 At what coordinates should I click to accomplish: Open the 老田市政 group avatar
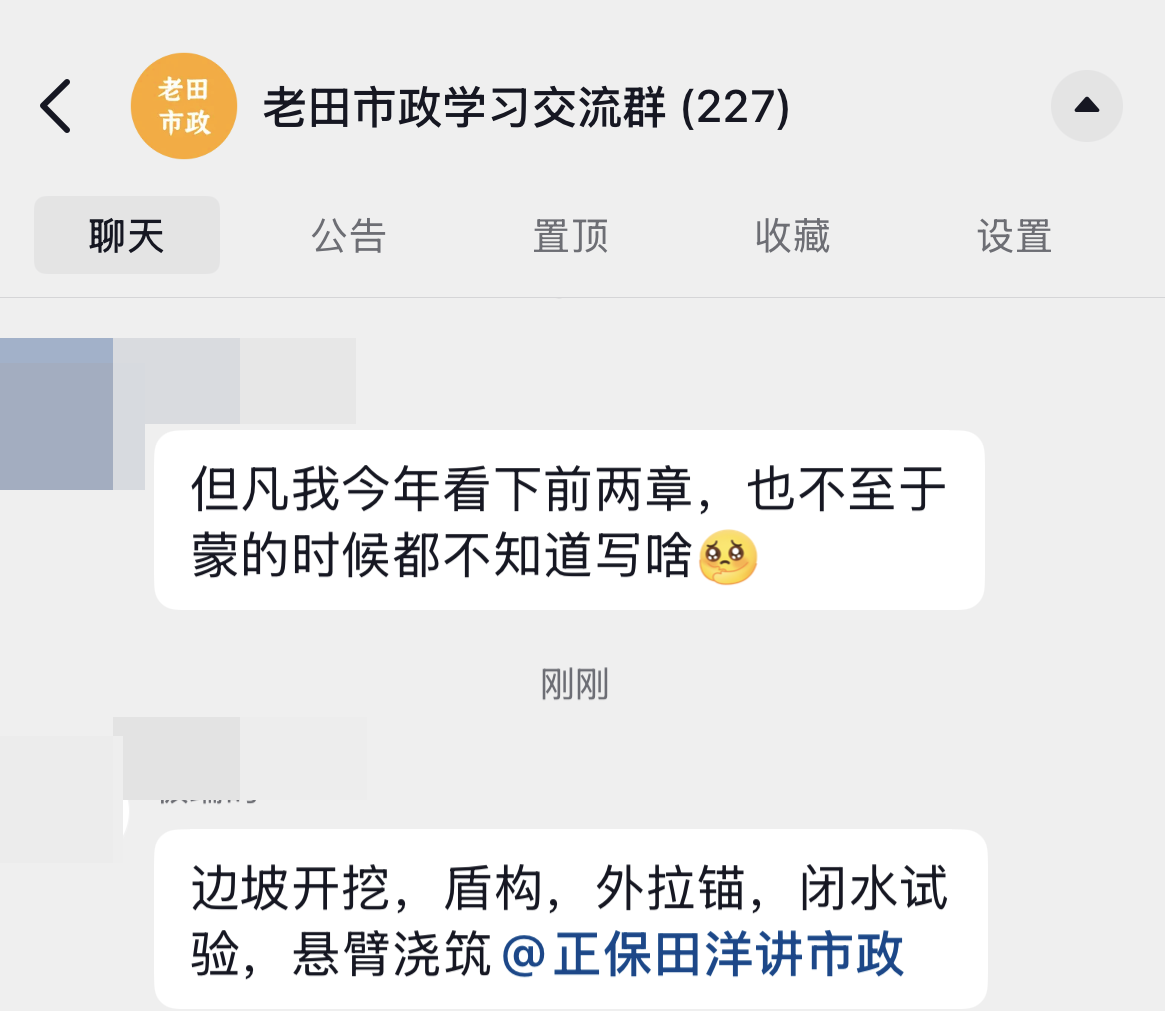tap(184, 105)
